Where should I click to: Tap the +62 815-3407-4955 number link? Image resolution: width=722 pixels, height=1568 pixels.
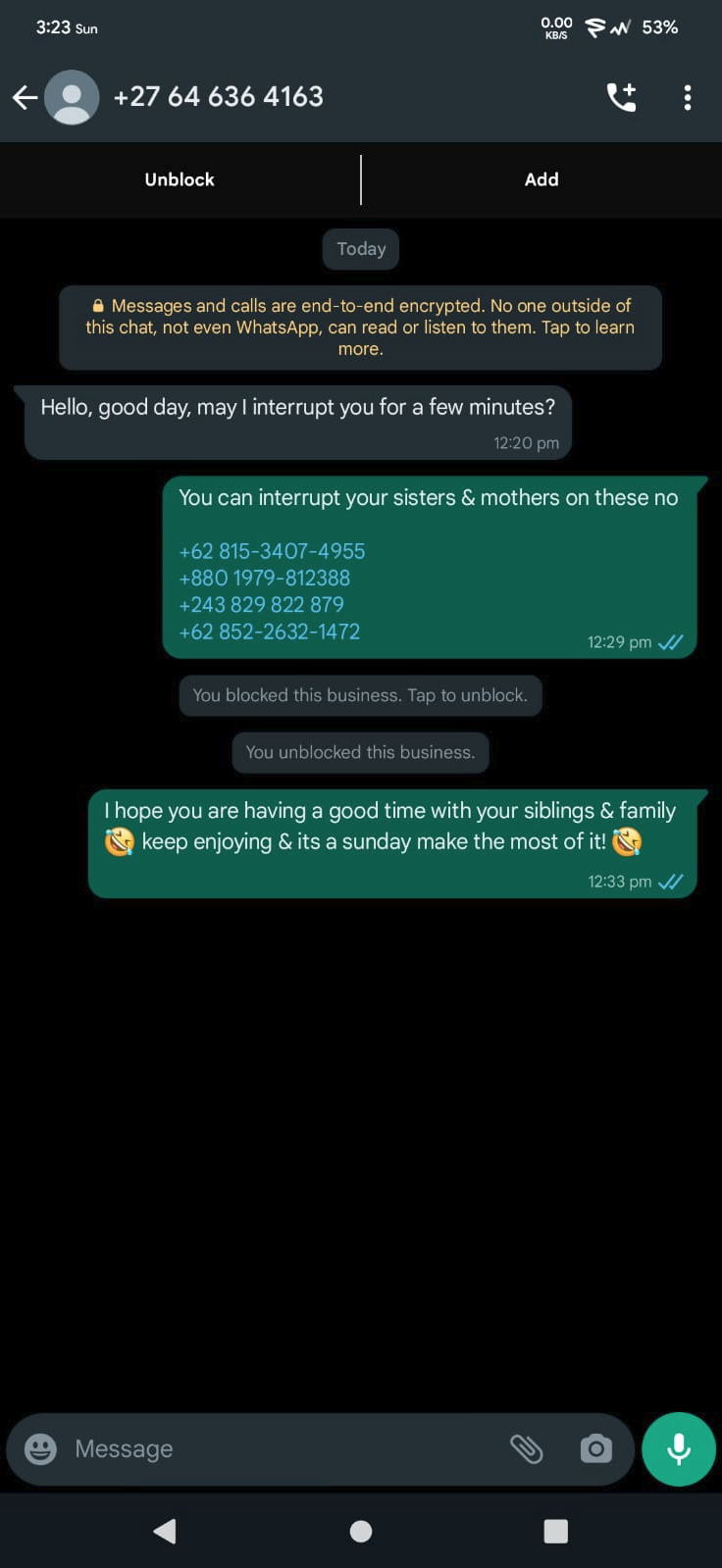point(272,551)
